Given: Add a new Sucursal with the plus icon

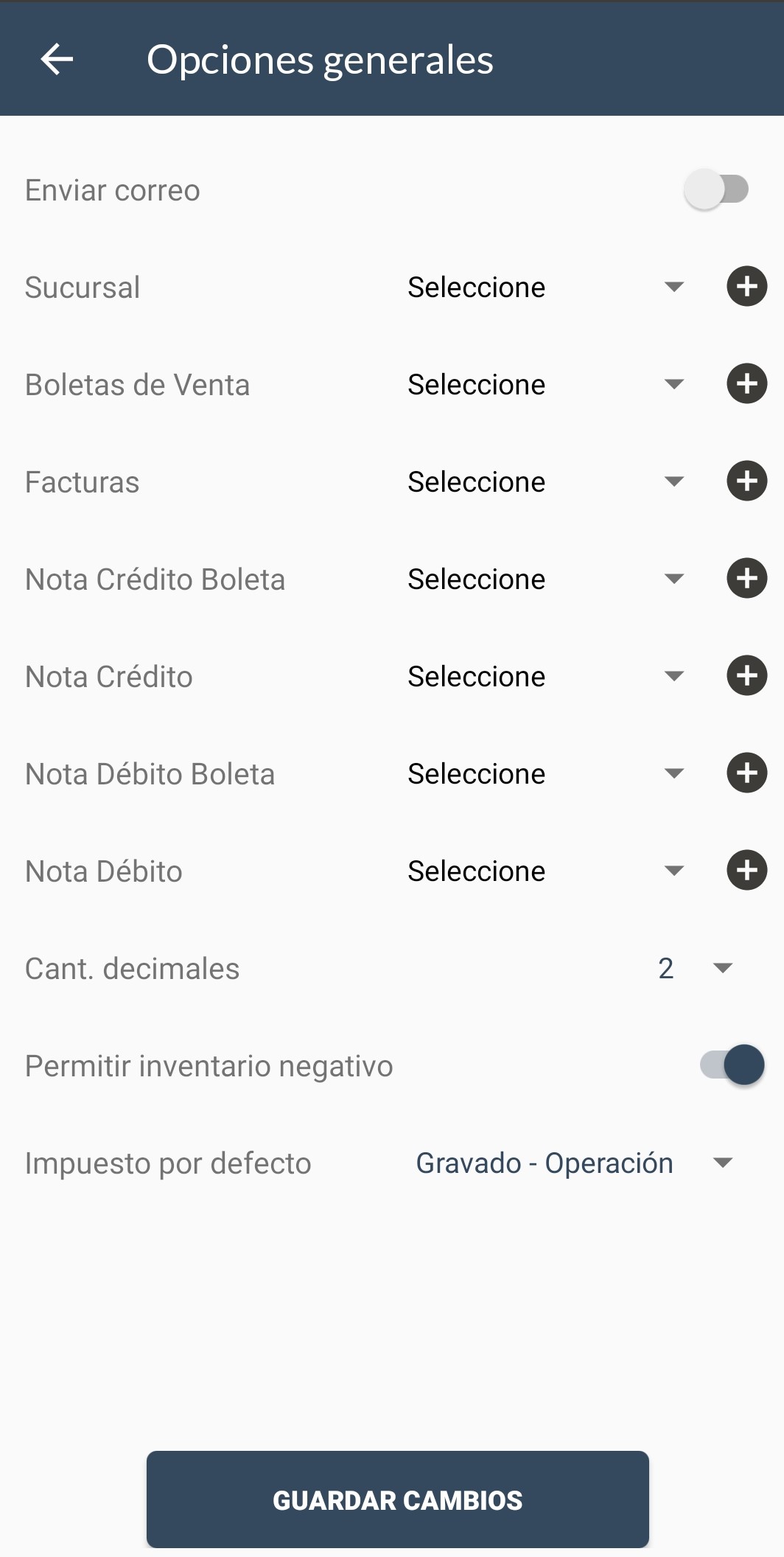Looking at the screenshot, I should point(746,287).
